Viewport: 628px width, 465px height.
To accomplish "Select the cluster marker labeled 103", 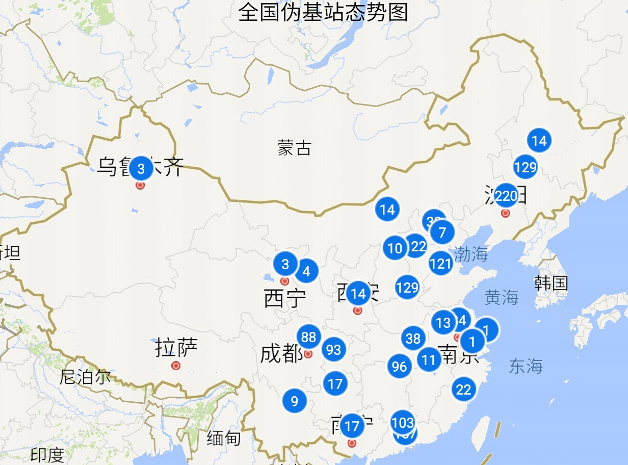I will click(403, 422).
